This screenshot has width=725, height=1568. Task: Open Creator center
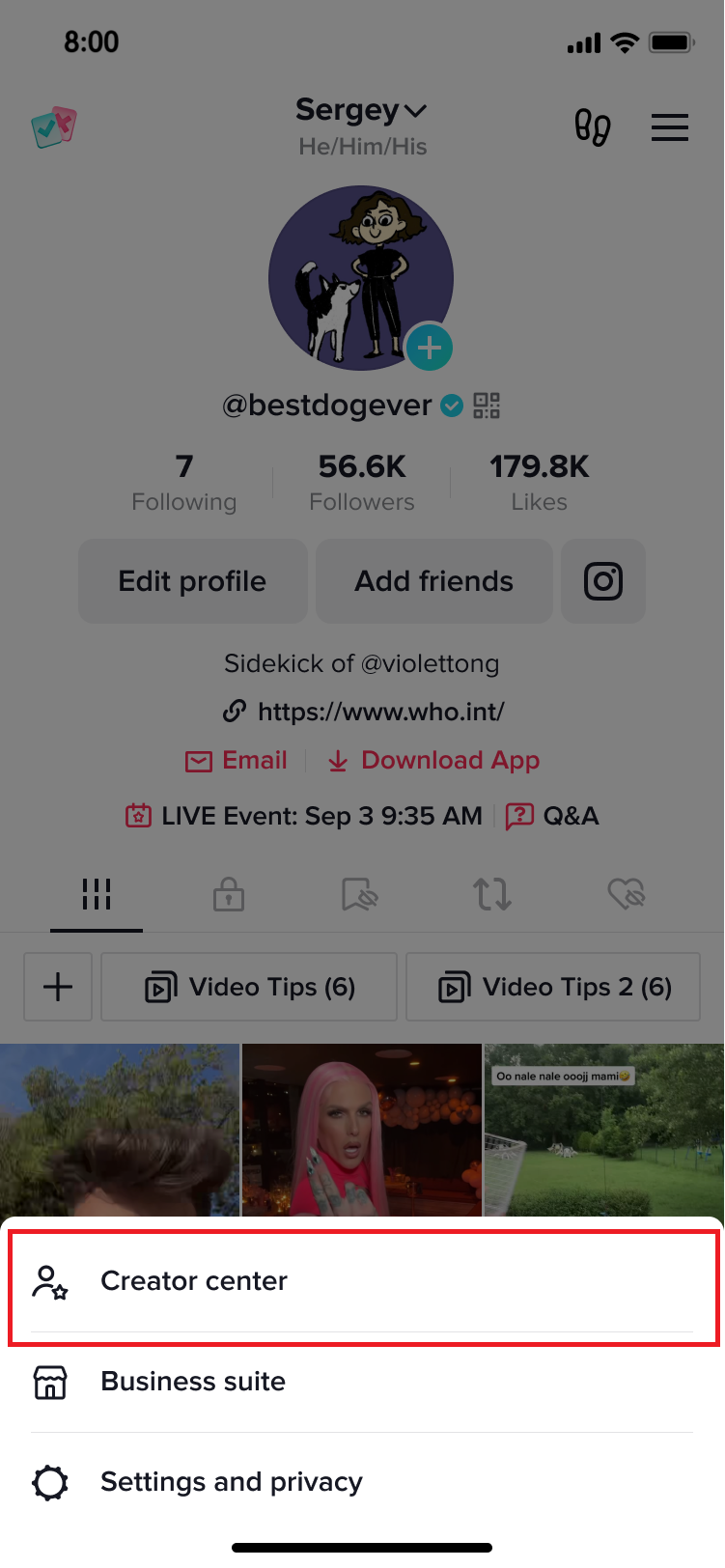click(193, 1281)
